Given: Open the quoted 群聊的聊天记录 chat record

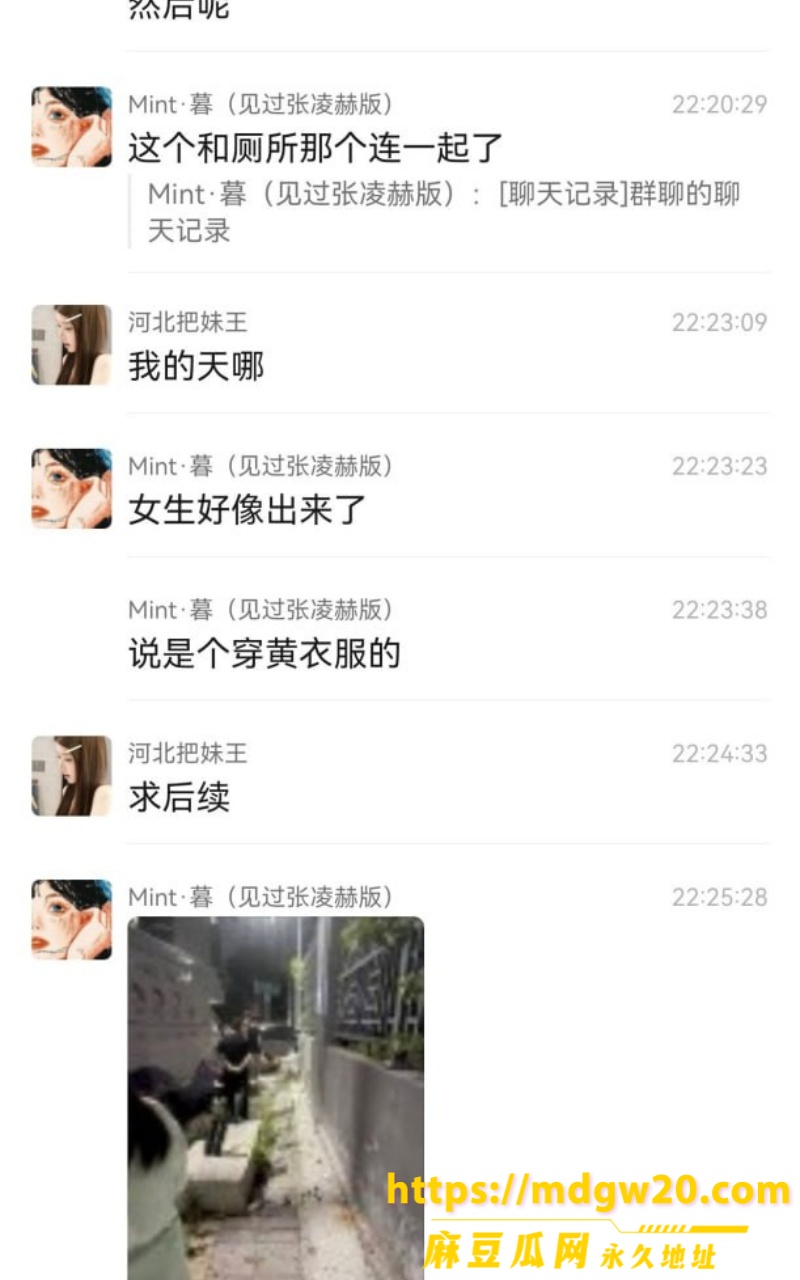Looking at the screenshot, I should (x=444, y=212).
